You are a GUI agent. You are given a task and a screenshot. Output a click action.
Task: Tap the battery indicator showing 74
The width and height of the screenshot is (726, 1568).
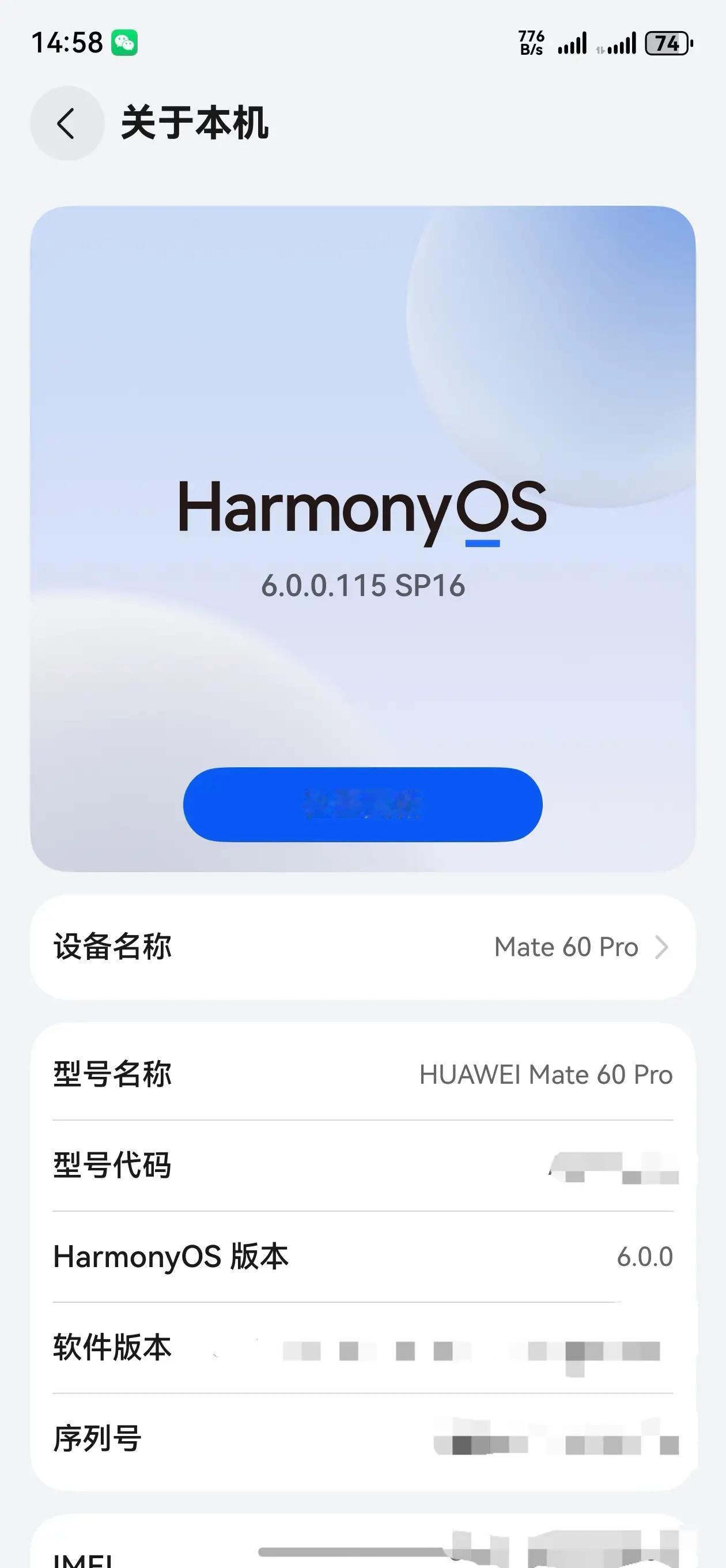(x=668, y=44)
